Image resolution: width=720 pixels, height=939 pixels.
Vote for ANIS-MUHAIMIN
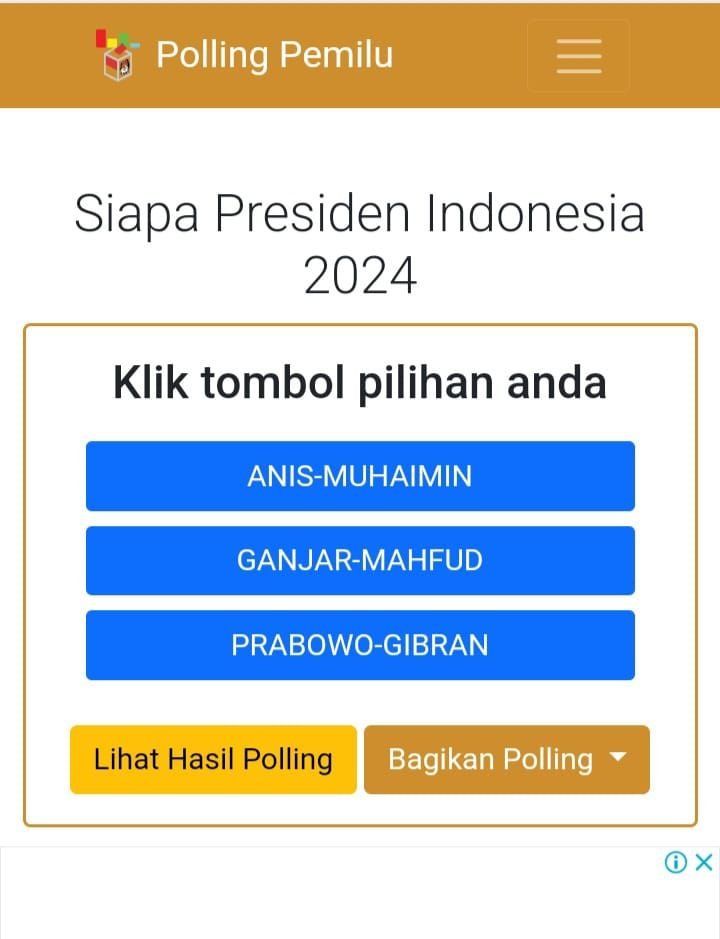[360, 476]
